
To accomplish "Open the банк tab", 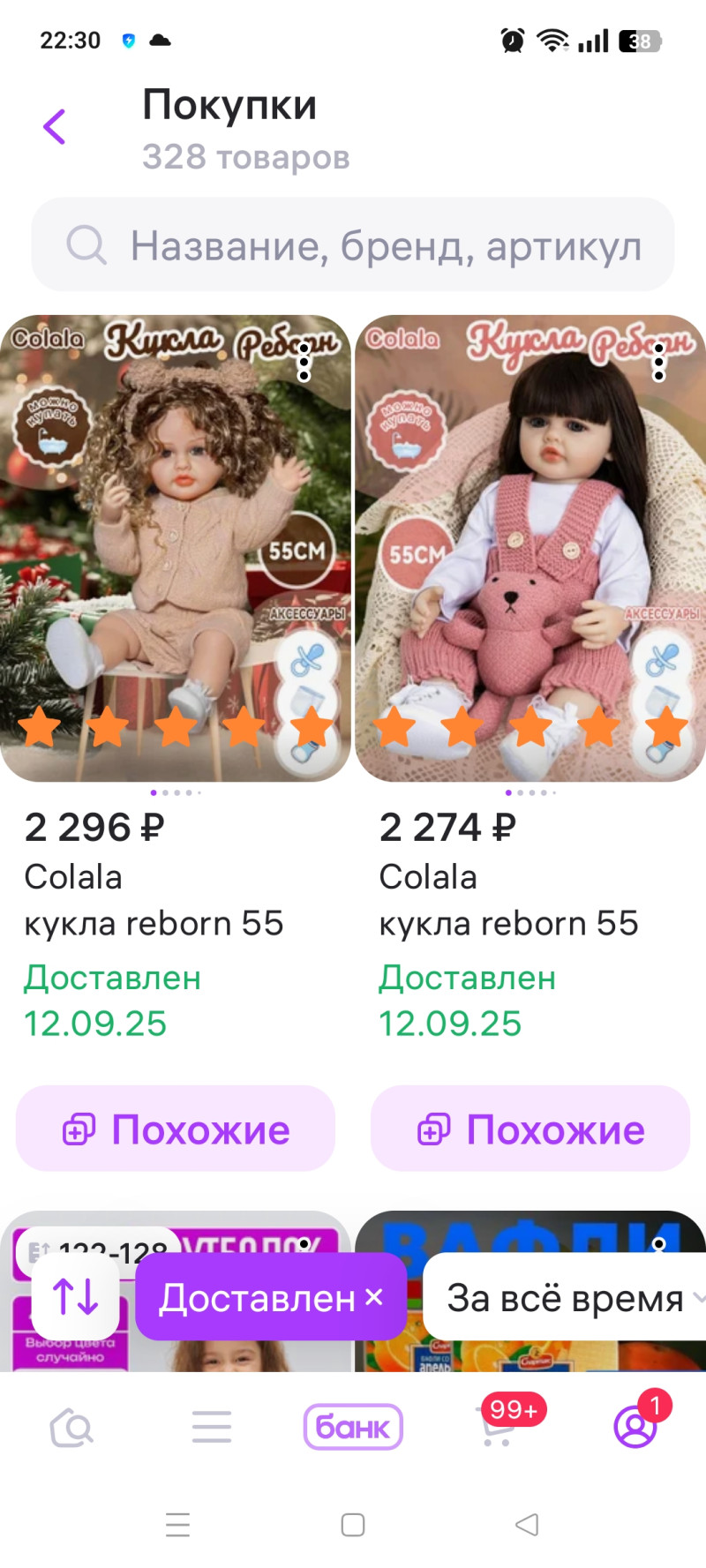I will [x=353, y=1427].
